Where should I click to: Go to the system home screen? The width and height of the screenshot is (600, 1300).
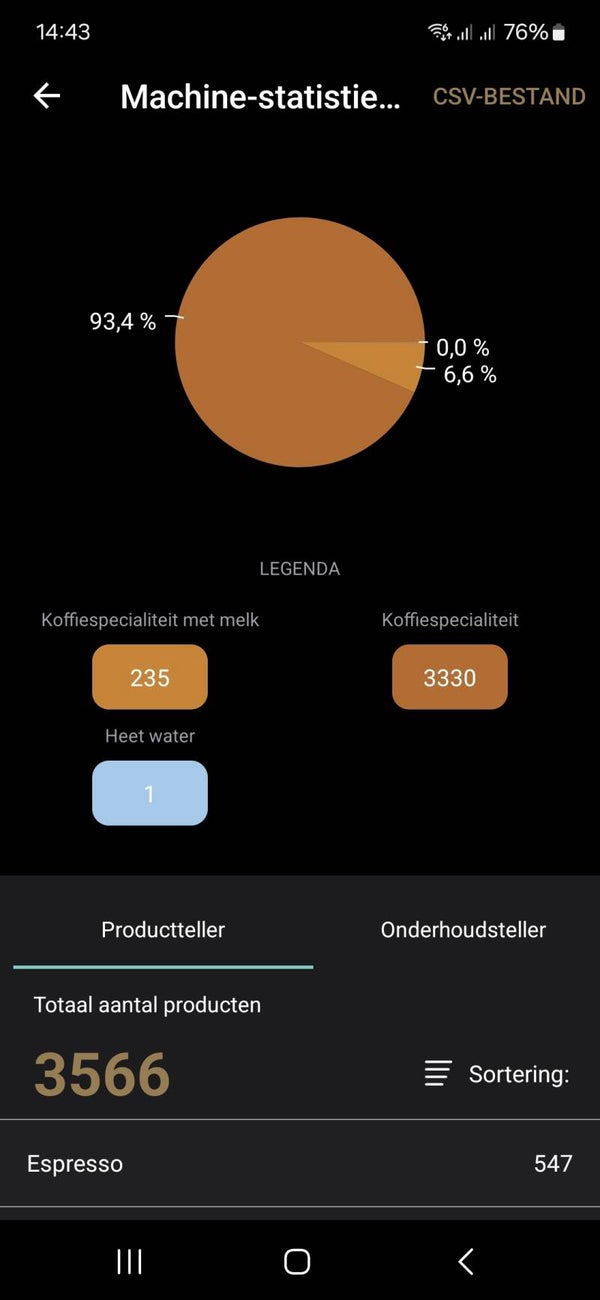[x=297, y=1262]
